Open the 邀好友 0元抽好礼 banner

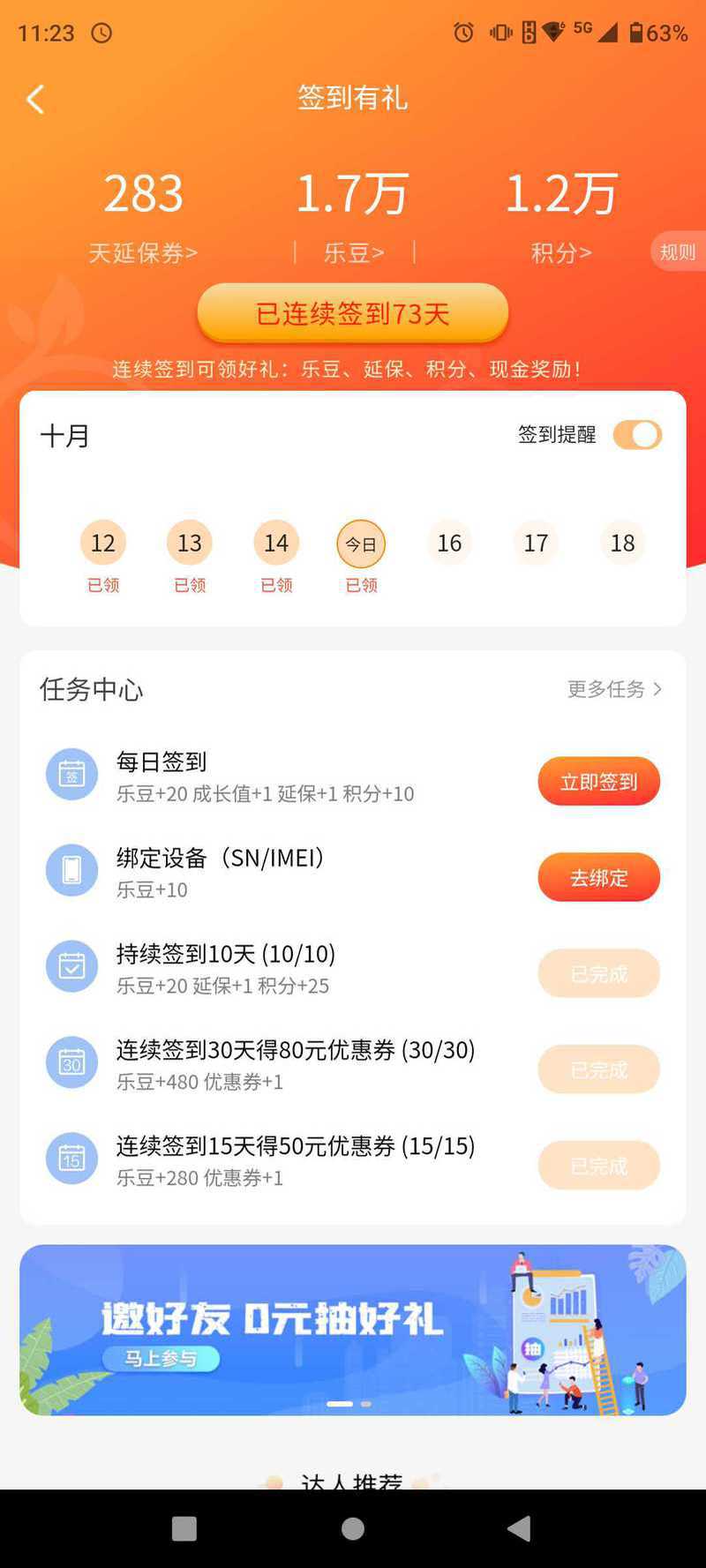click(353, 1330)
